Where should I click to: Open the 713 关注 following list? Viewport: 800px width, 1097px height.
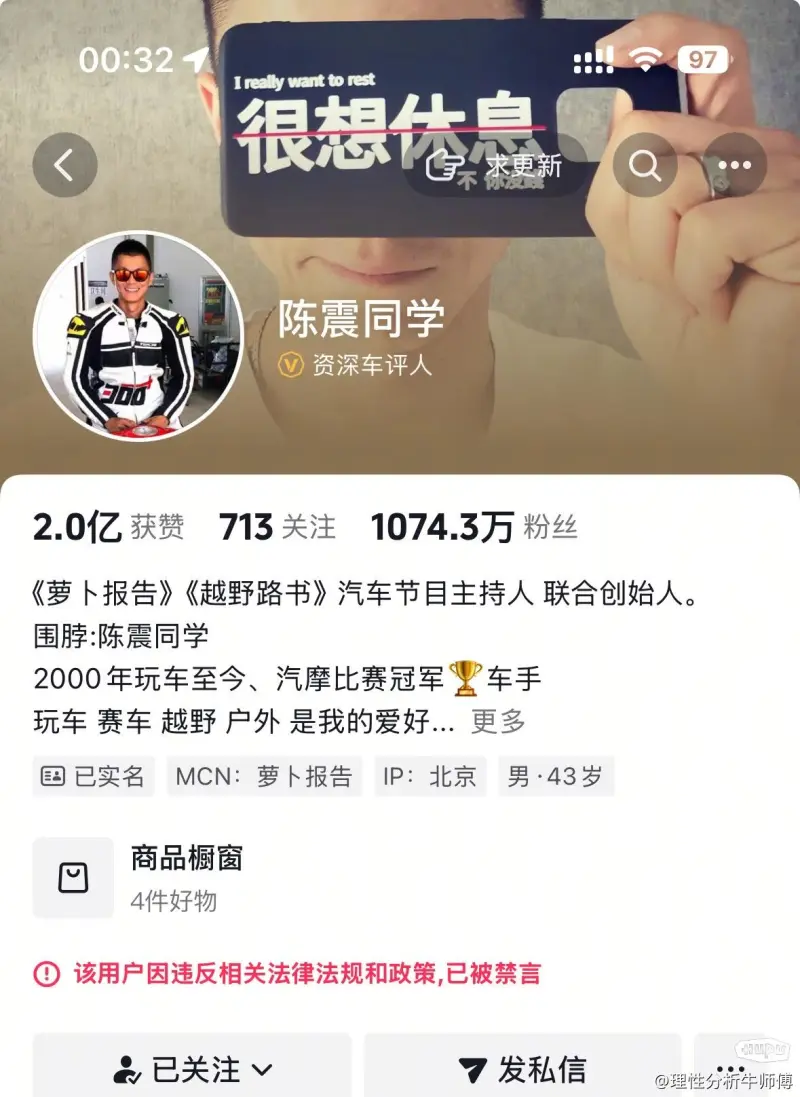(x=277, y=528)
